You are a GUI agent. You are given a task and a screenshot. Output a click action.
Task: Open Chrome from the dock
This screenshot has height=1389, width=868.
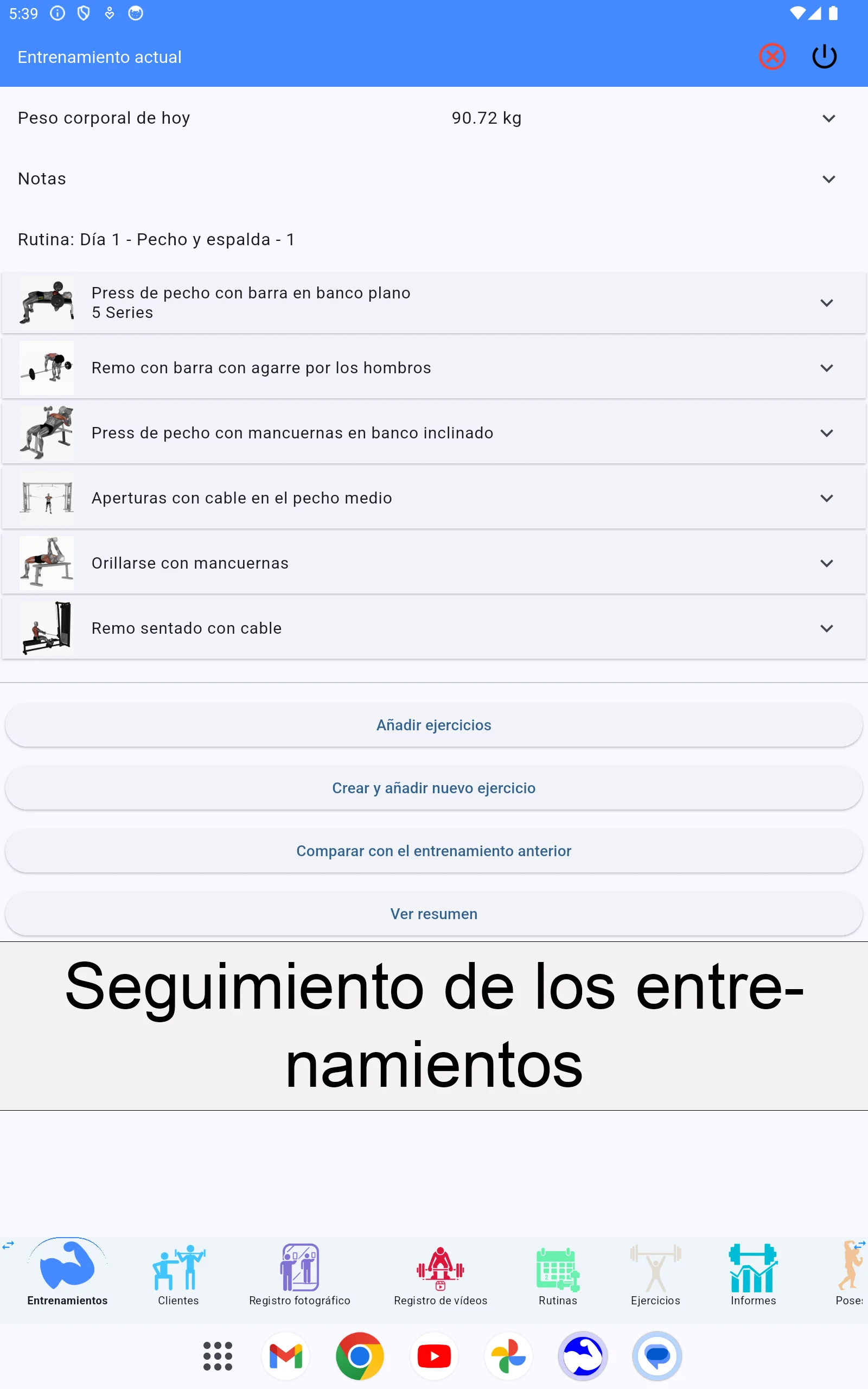click(x=360, y=1356)
